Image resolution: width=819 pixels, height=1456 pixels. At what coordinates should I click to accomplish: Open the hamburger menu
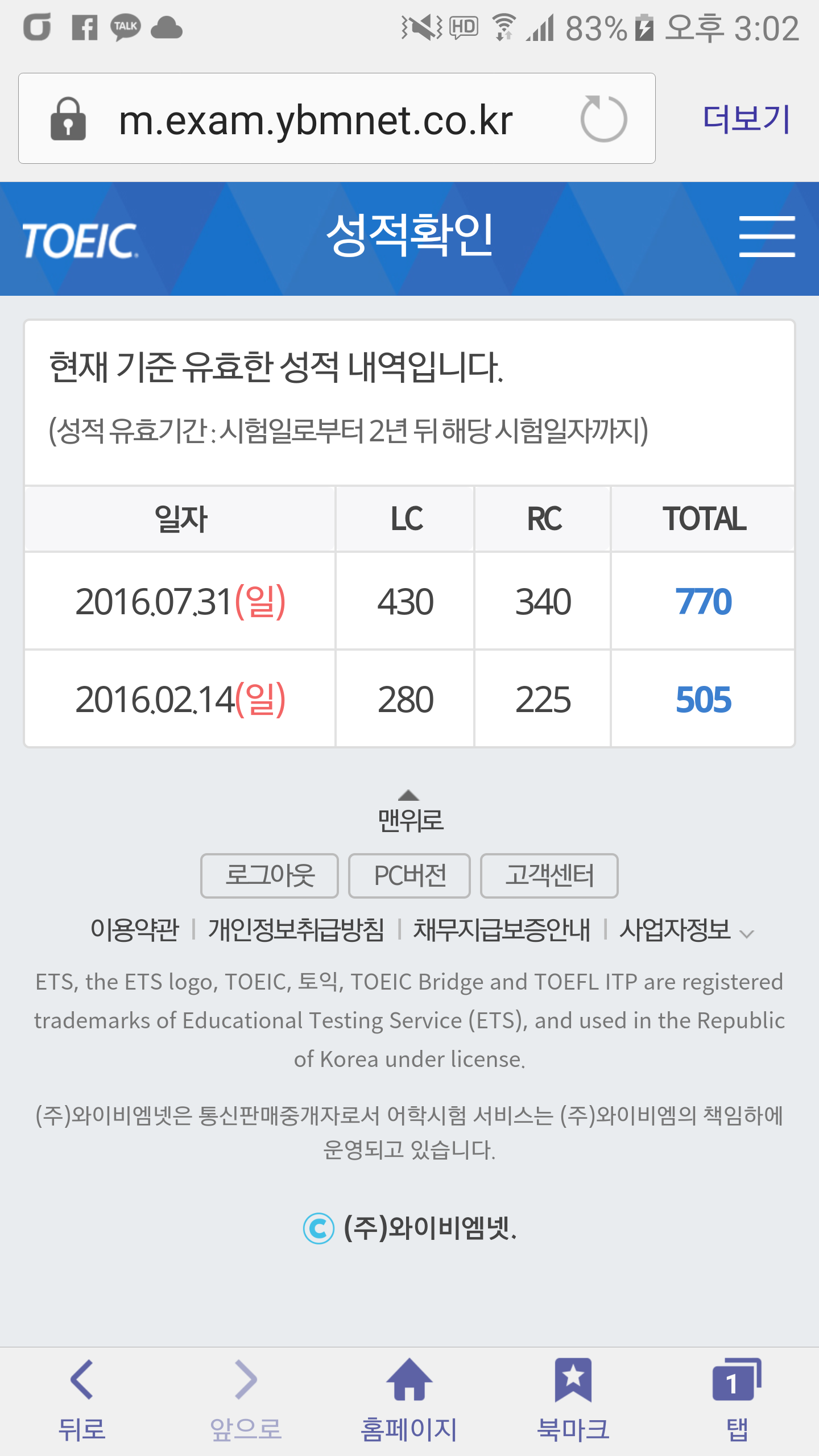(766, 237)
